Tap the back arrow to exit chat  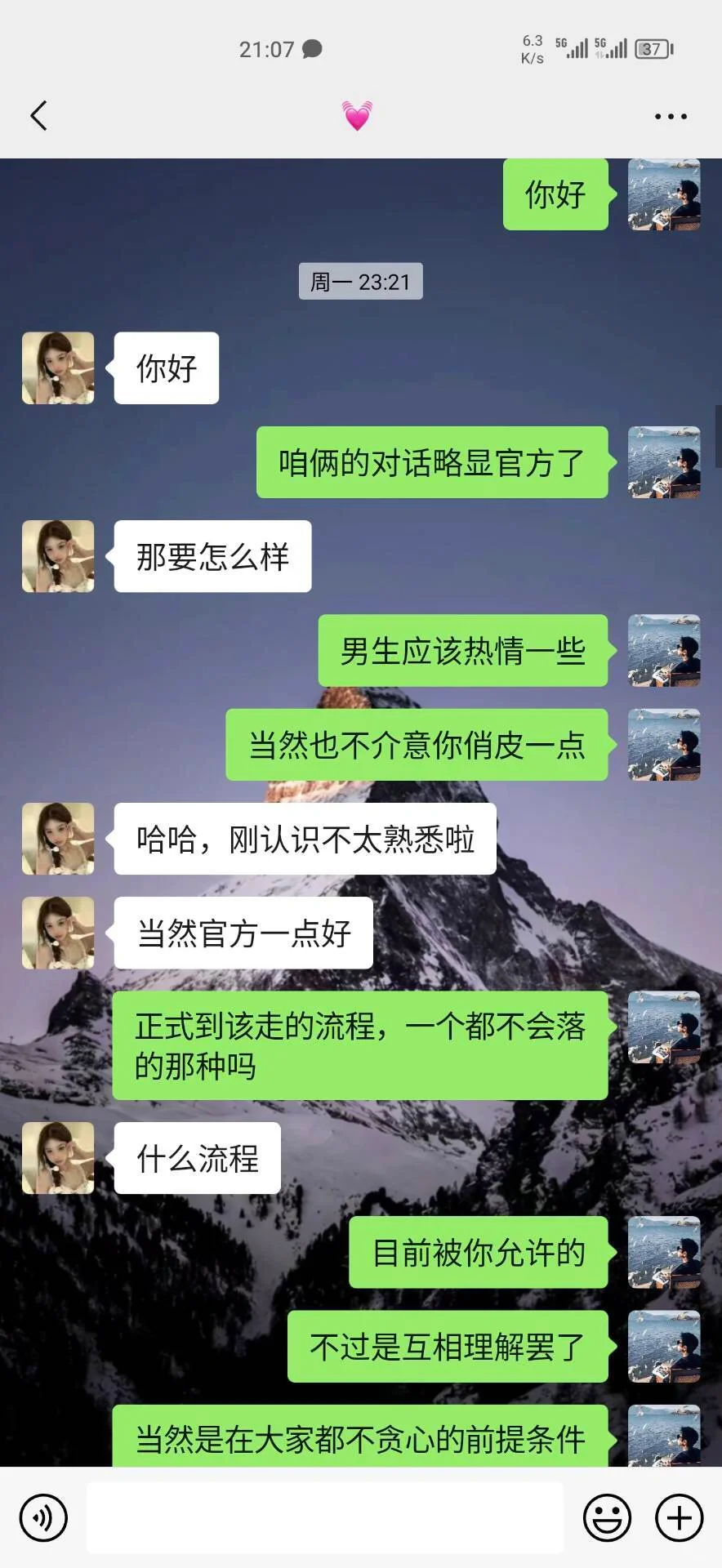[38, 115]
